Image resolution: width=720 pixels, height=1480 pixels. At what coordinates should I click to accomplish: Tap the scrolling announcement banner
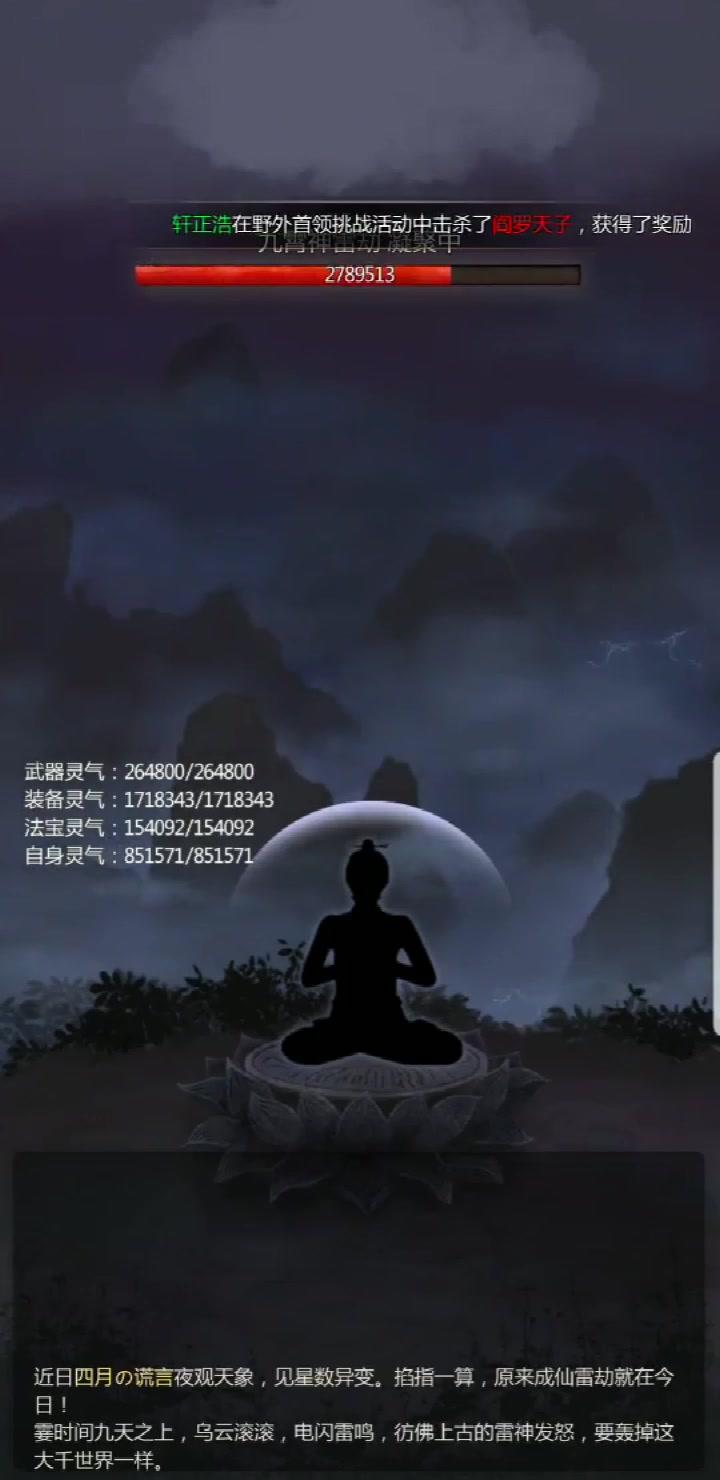click(420, 224)
